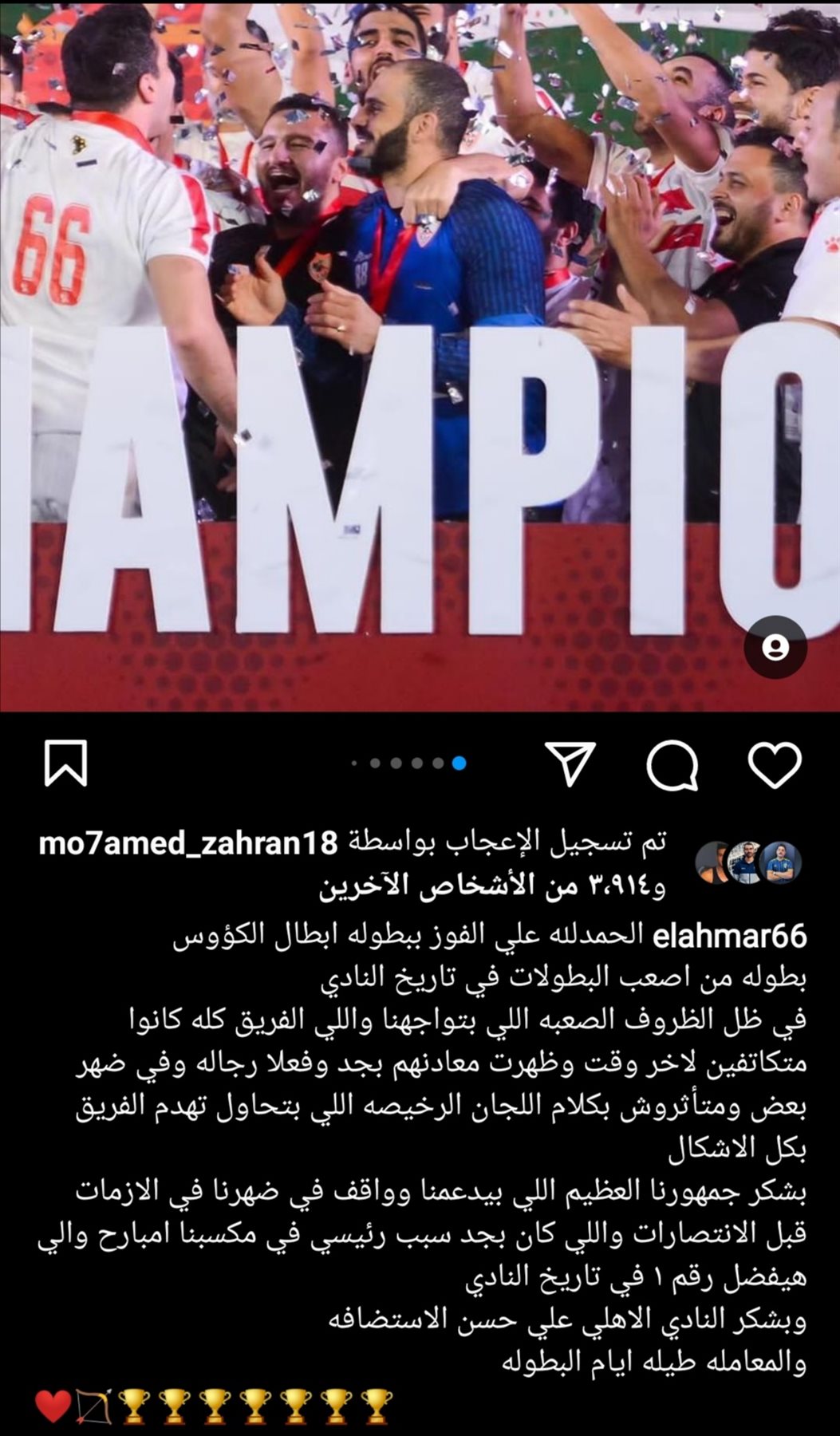Share the post via send icon
This screenshot has width=840, height=1436.
point(570,763)
